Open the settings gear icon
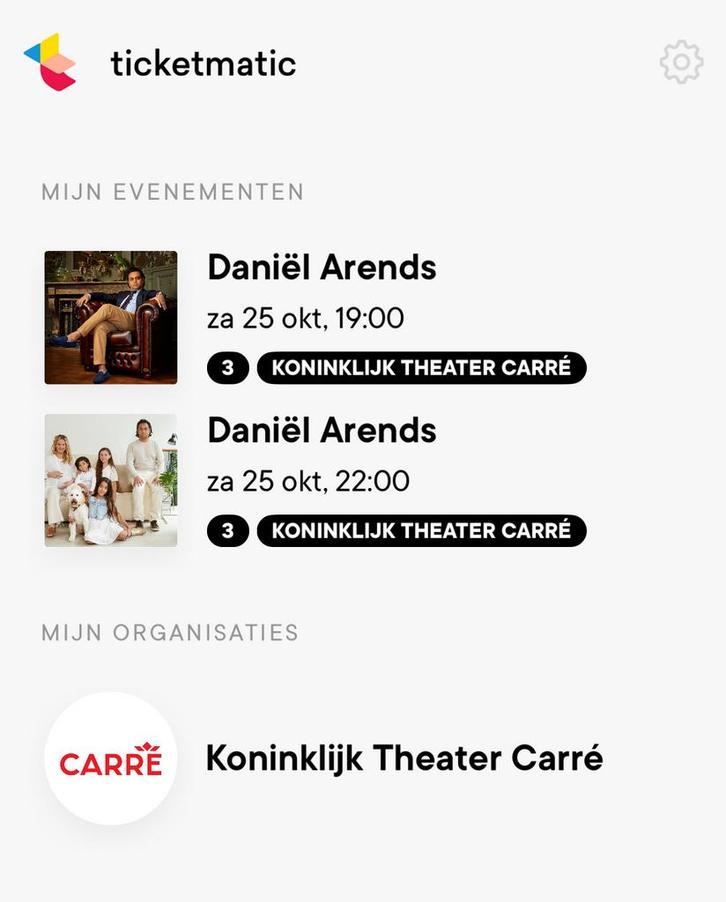Viewport: 726px width, 902px height. pos(681,62)
